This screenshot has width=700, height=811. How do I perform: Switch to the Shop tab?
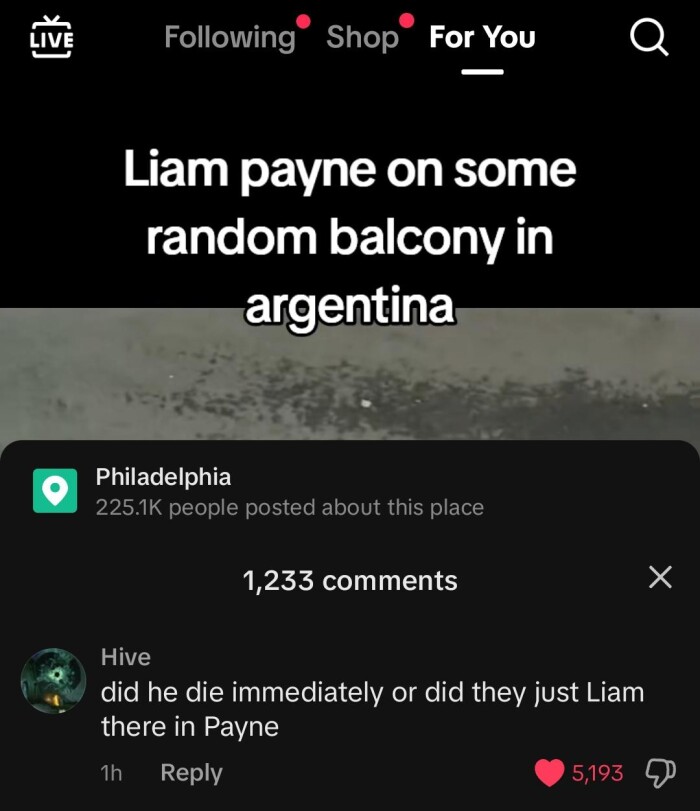[x=362, y=38]
